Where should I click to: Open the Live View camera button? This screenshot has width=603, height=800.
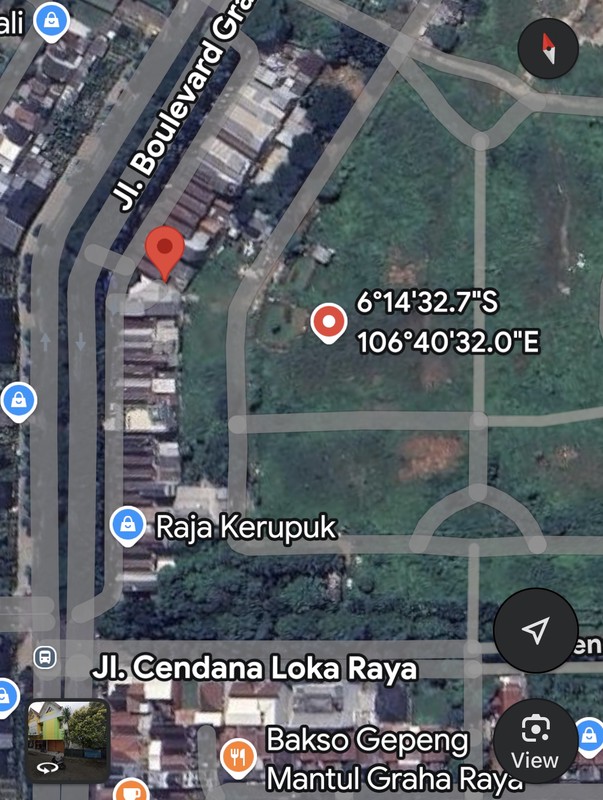(535, 740)
